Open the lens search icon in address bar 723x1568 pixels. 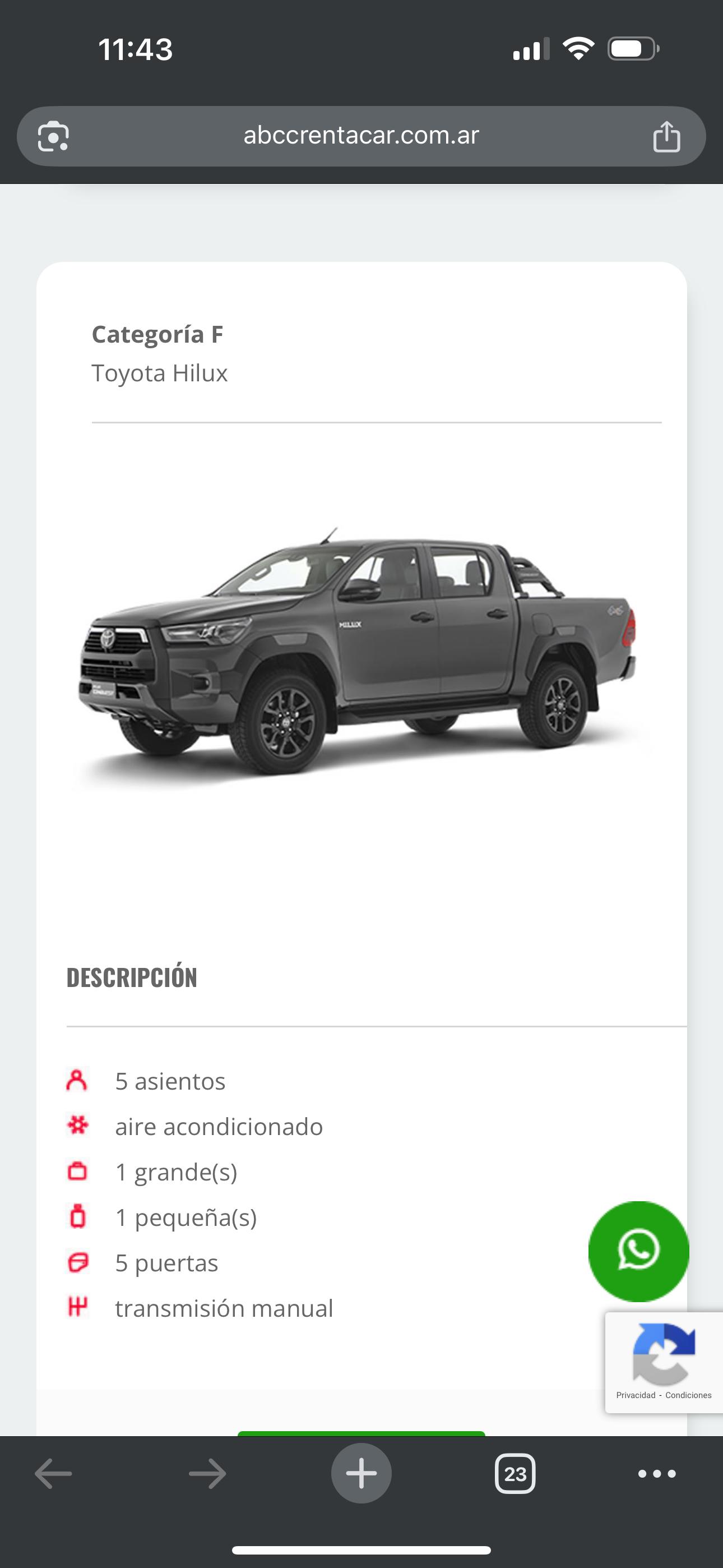pyautogui.click(x=54, y=136)
